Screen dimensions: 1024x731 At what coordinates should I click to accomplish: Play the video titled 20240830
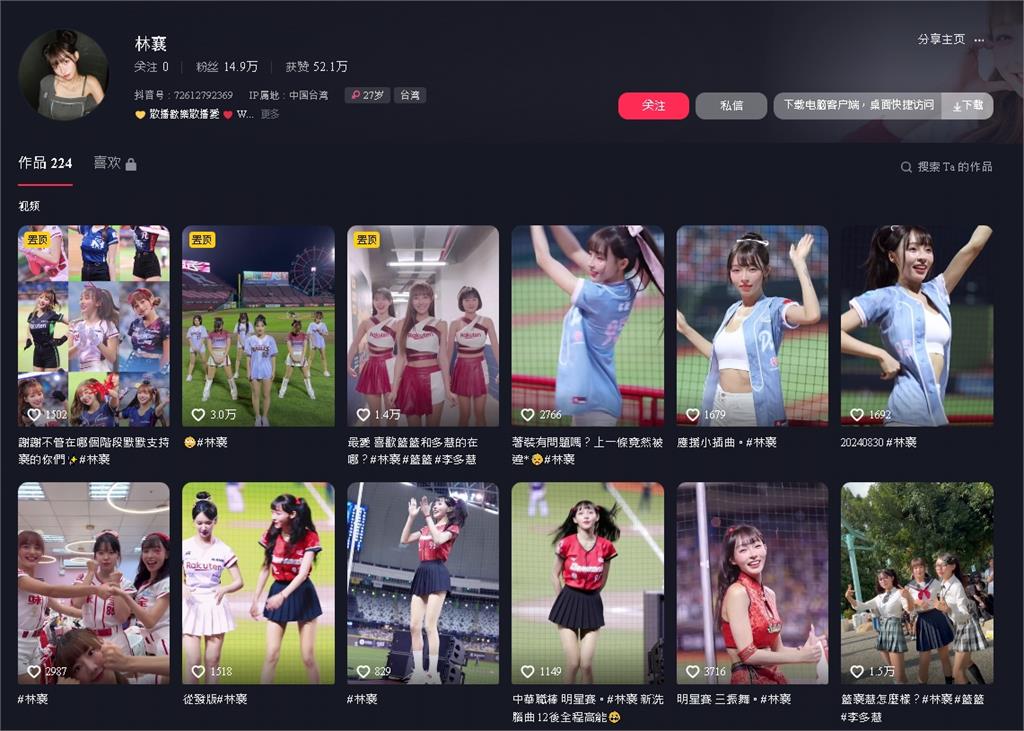917,325
